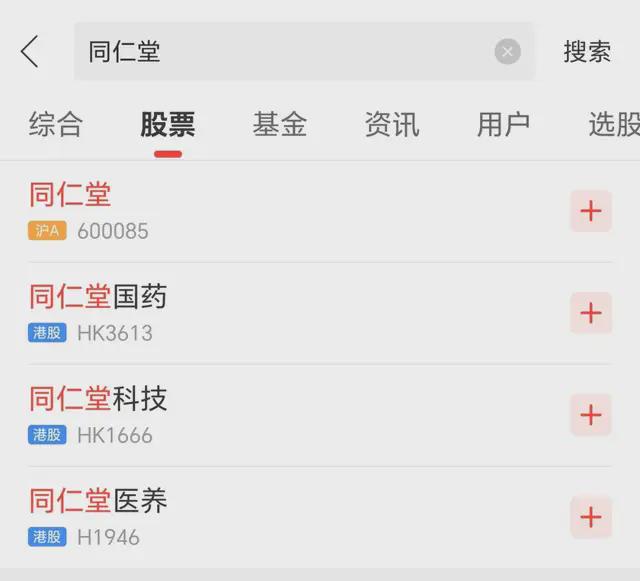Screen dimensions: 640x581
Task: Add 同仁堂科技 to watchlist
Action: [x=591, y=415]
